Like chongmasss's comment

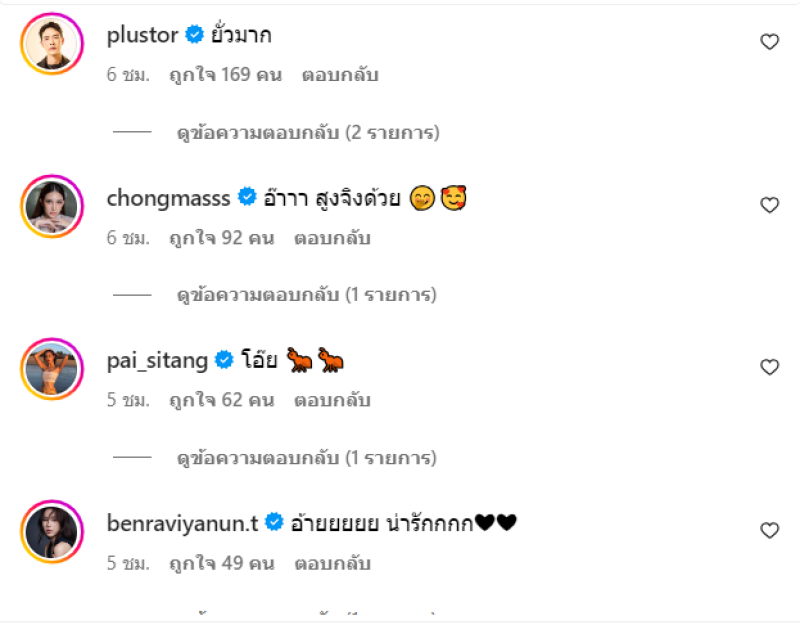pos(769,205)
